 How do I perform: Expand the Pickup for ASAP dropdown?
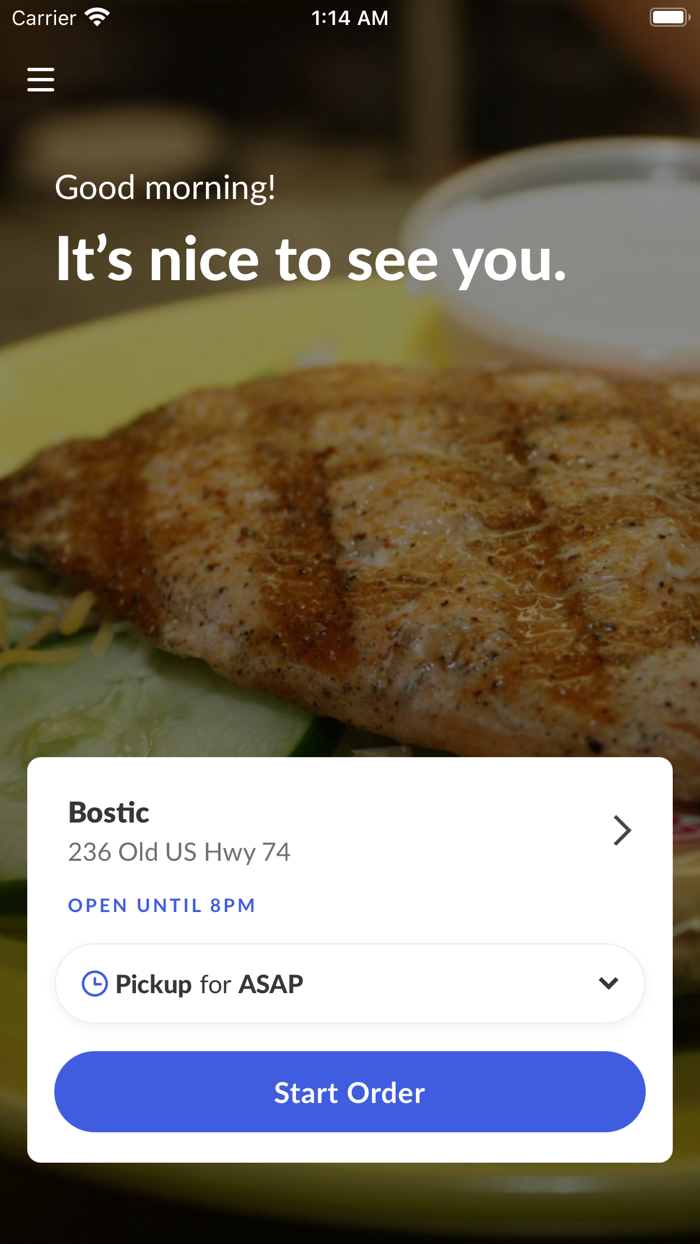point(350,983)
